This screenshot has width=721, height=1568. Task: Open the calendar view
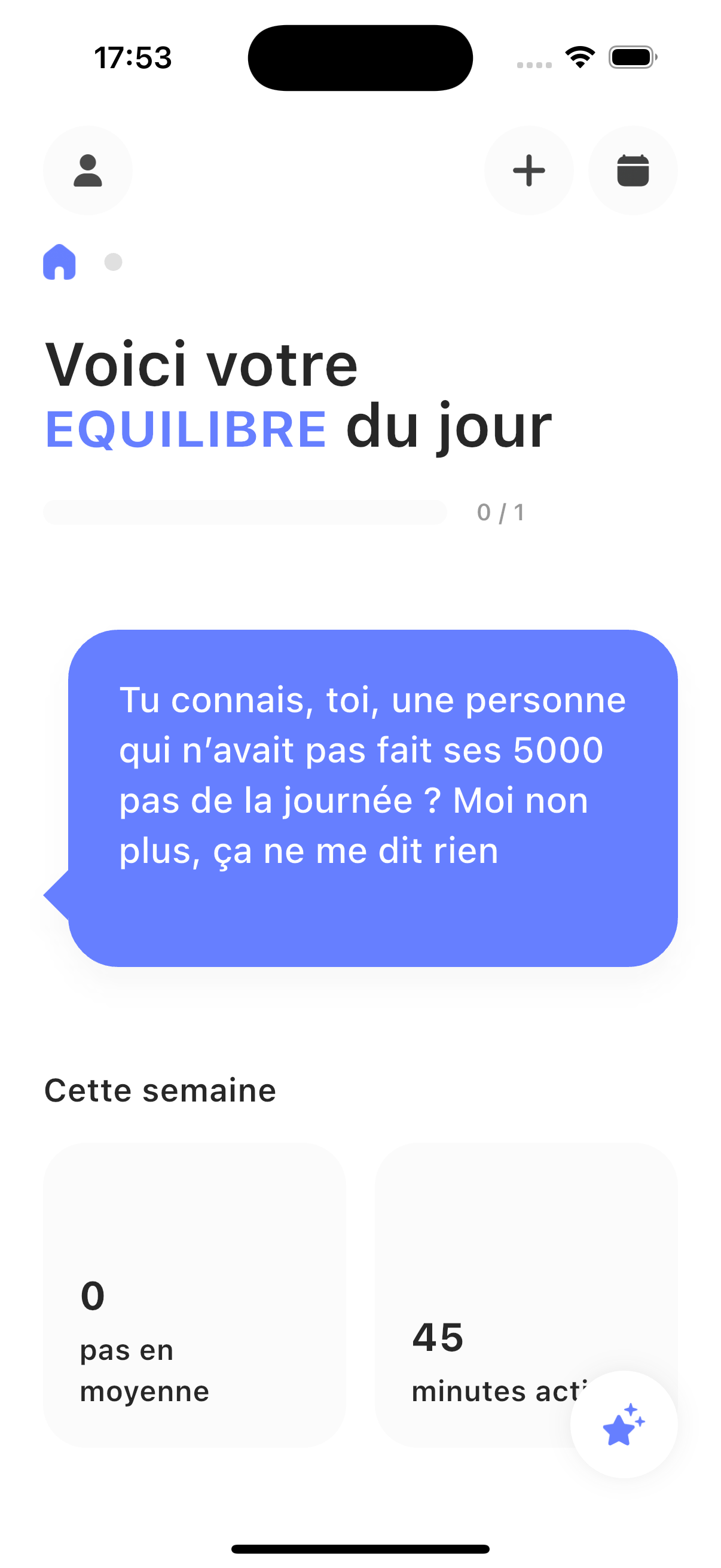point(633,170)
